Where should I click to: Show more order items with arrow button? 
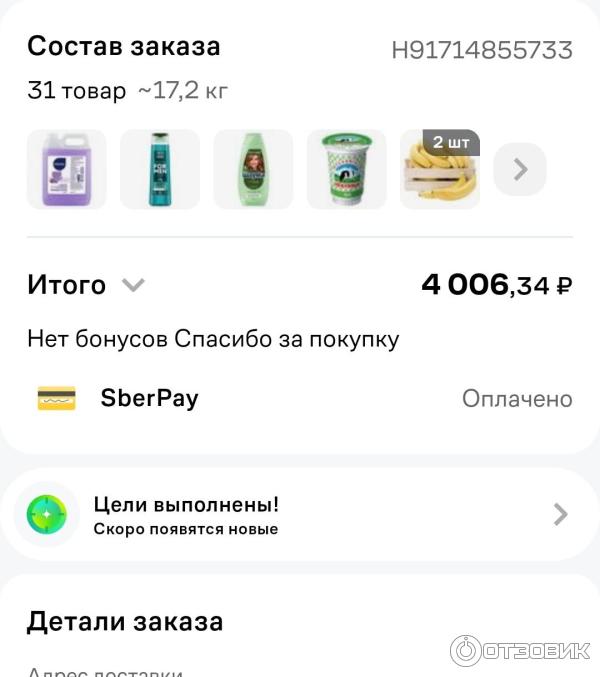click(520, 169)
